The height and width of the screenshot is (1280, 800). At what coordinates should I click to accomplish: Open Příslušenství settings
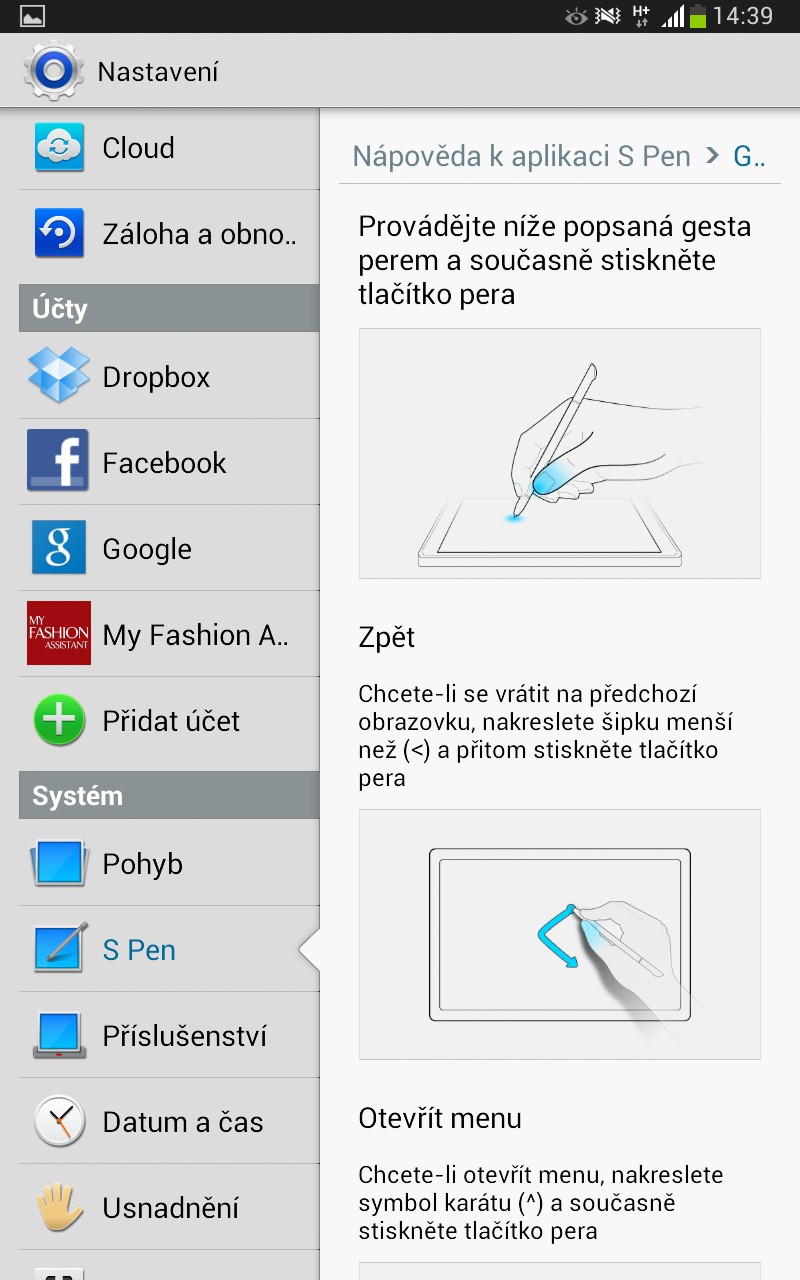[x=169, y=1035]
